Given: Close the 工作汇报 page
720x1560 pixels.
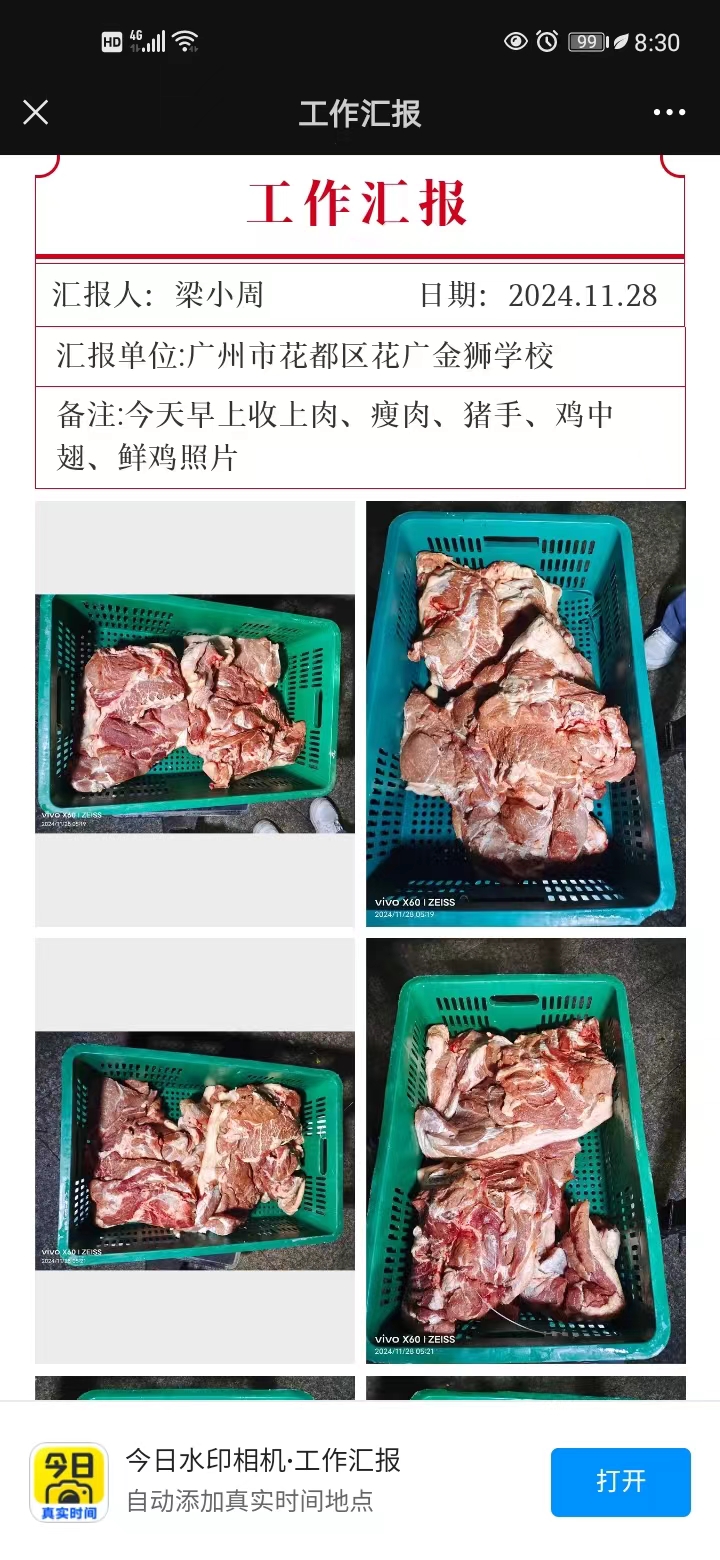Looking at the screenshot, I should tap(36, 112).
